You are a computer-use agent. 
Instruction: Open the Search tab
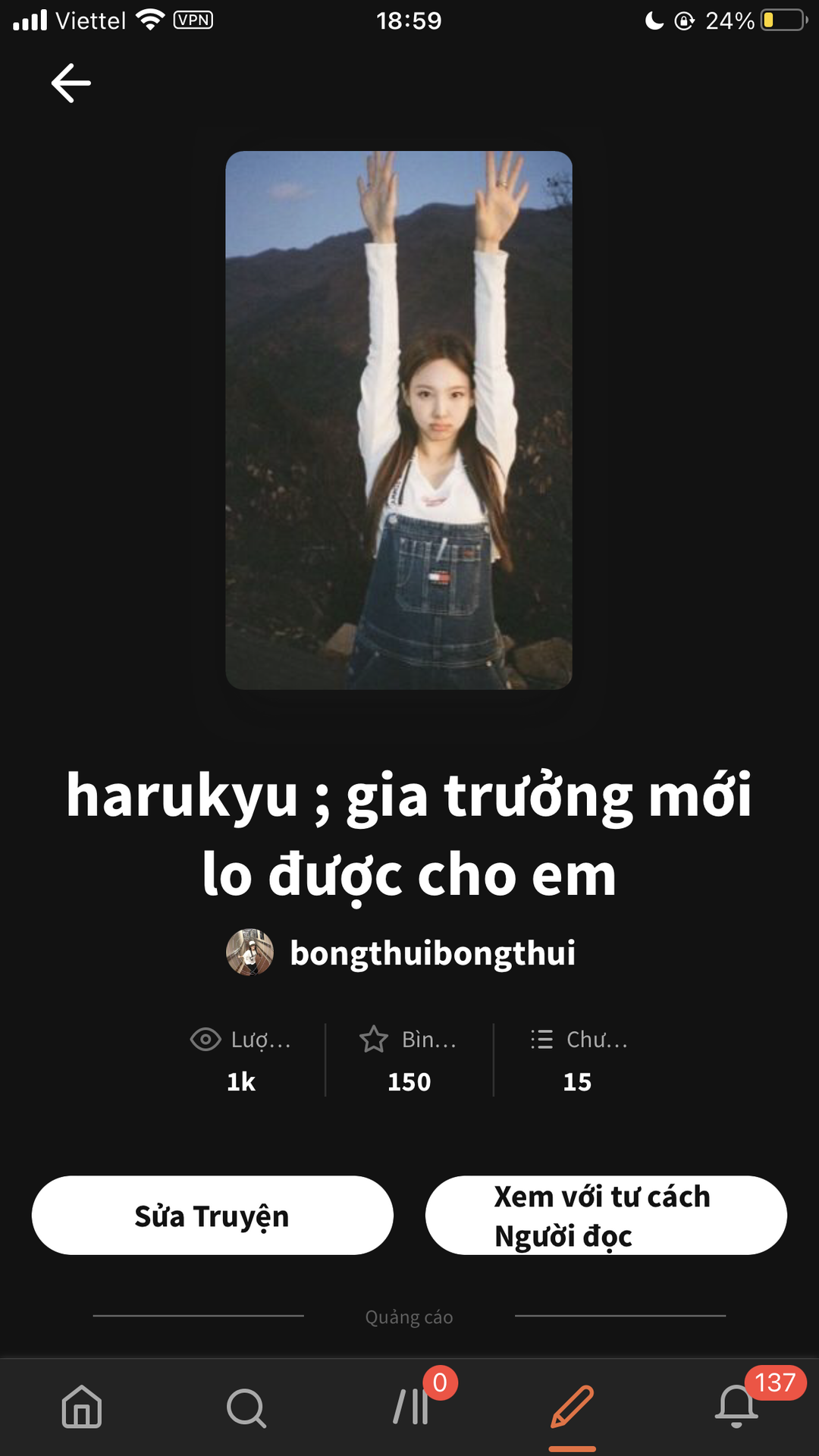[x=246, y=1408]
